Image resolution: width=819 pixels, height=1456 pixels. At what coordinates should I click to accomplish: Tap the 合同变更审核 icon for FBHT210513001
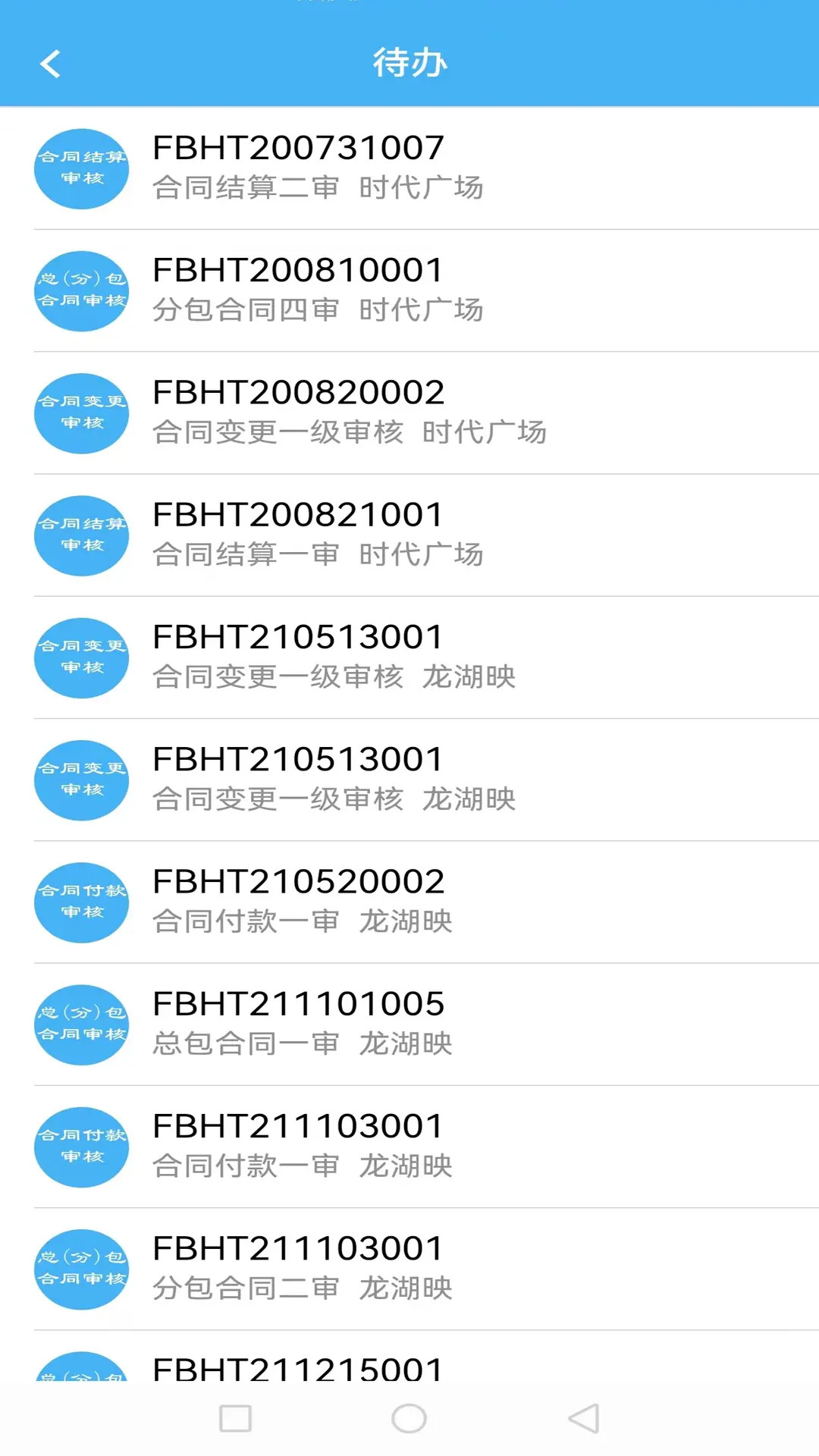(81, 657)
